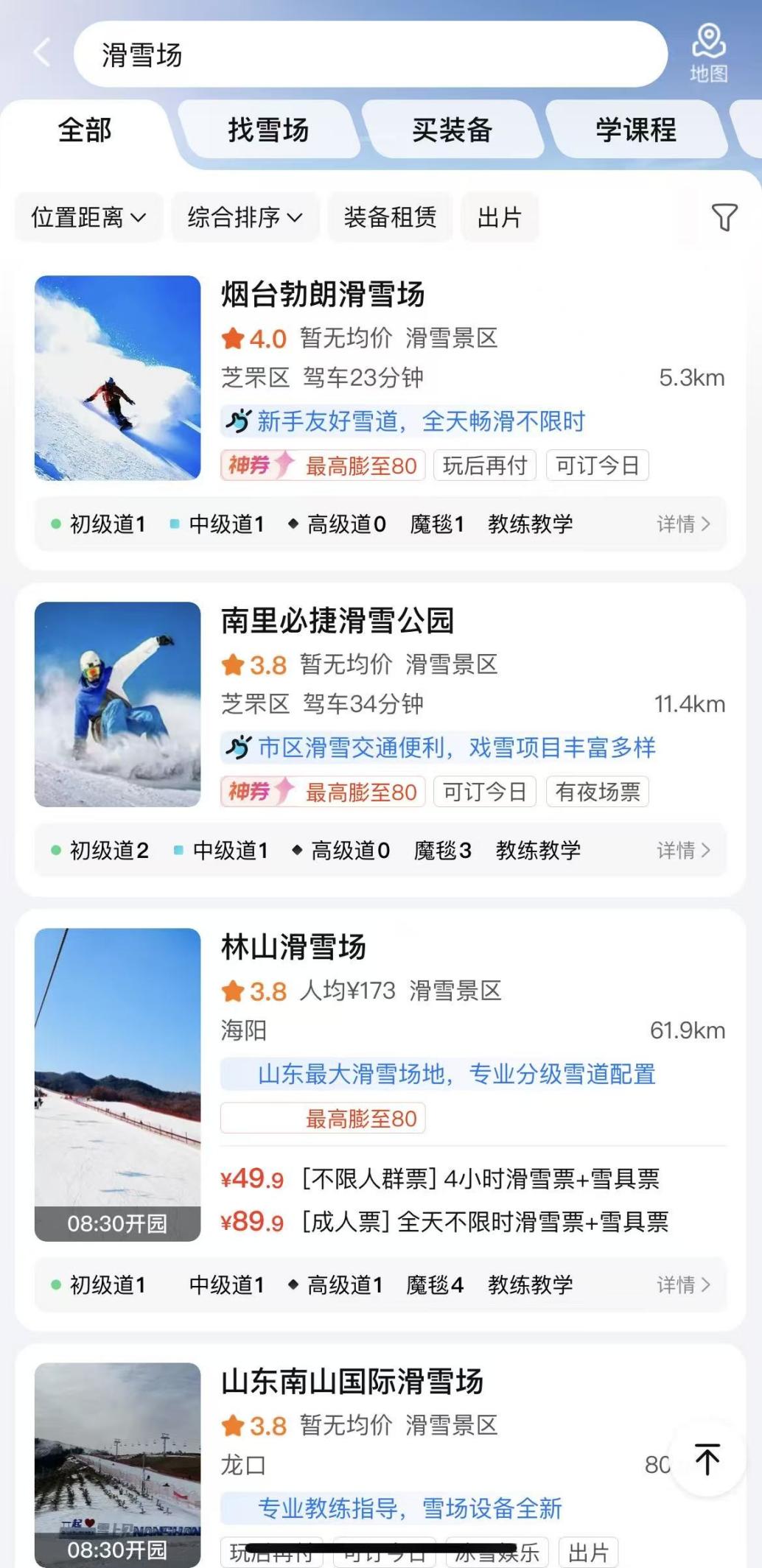
Task: Open the 林山滑雪场 listing
Action: pos(293,947)
